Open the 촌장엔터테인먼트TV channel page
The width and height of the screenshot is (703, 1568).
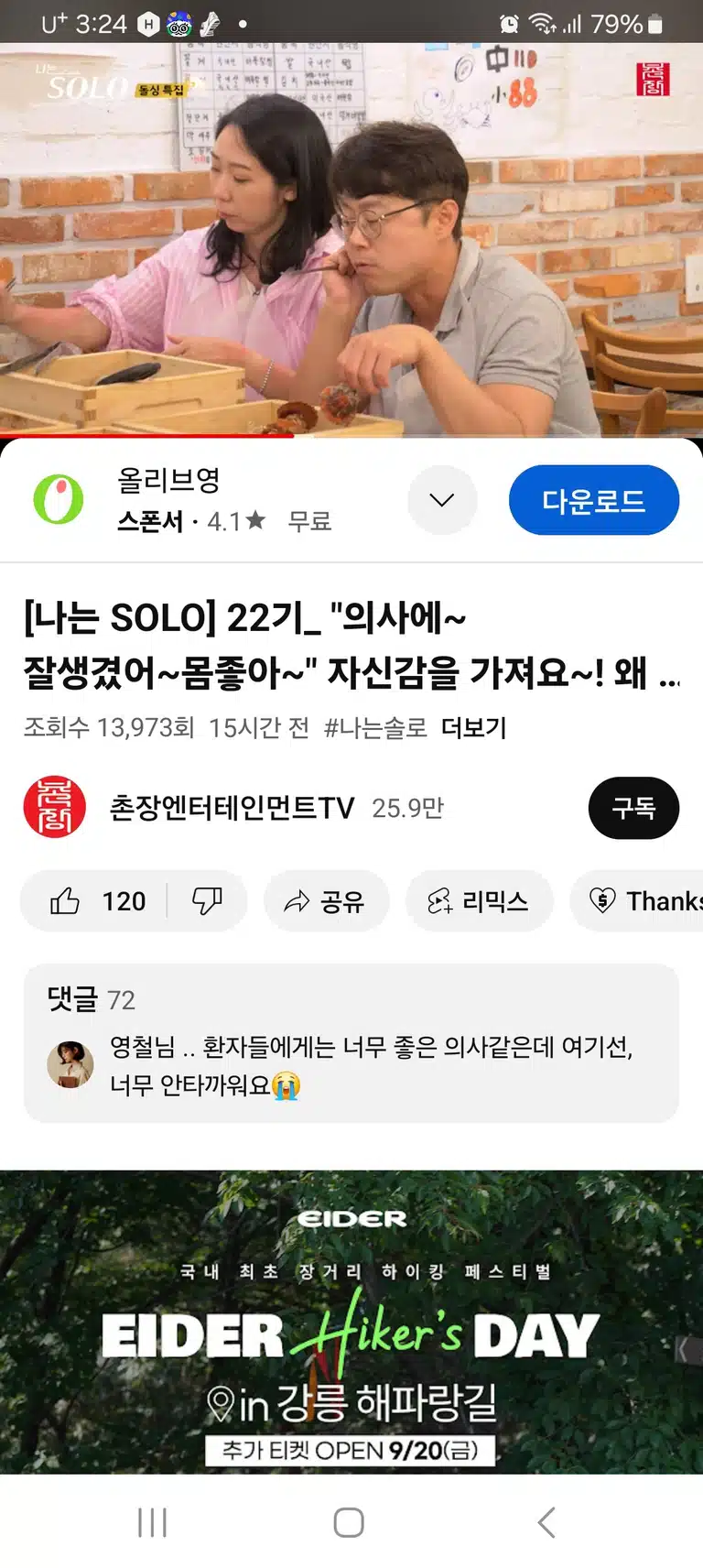pyautogui.click(x=232, y=808)
